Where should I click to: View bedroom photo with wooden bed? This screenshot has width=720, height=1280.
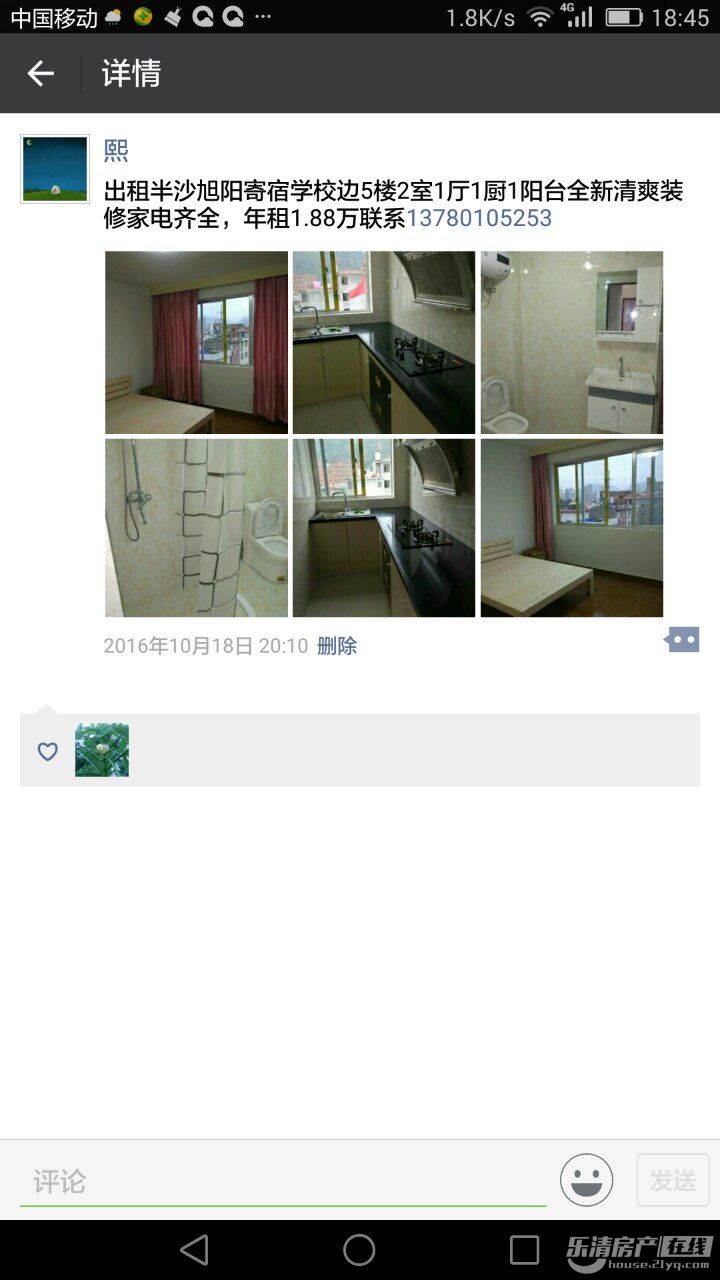coord(571,528)
